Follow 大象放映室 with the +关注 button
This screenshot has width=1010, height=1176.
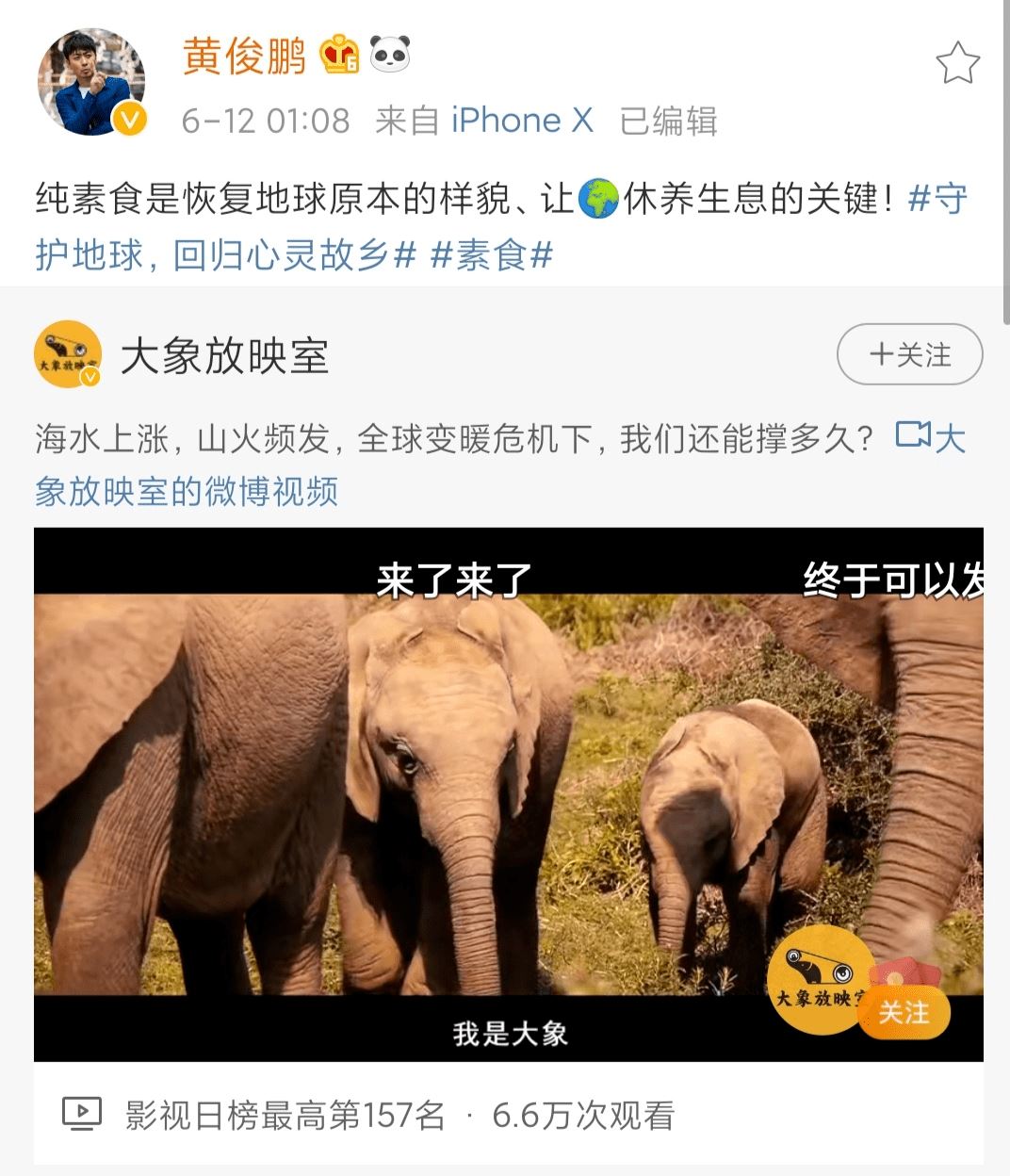tap(909, 354)
